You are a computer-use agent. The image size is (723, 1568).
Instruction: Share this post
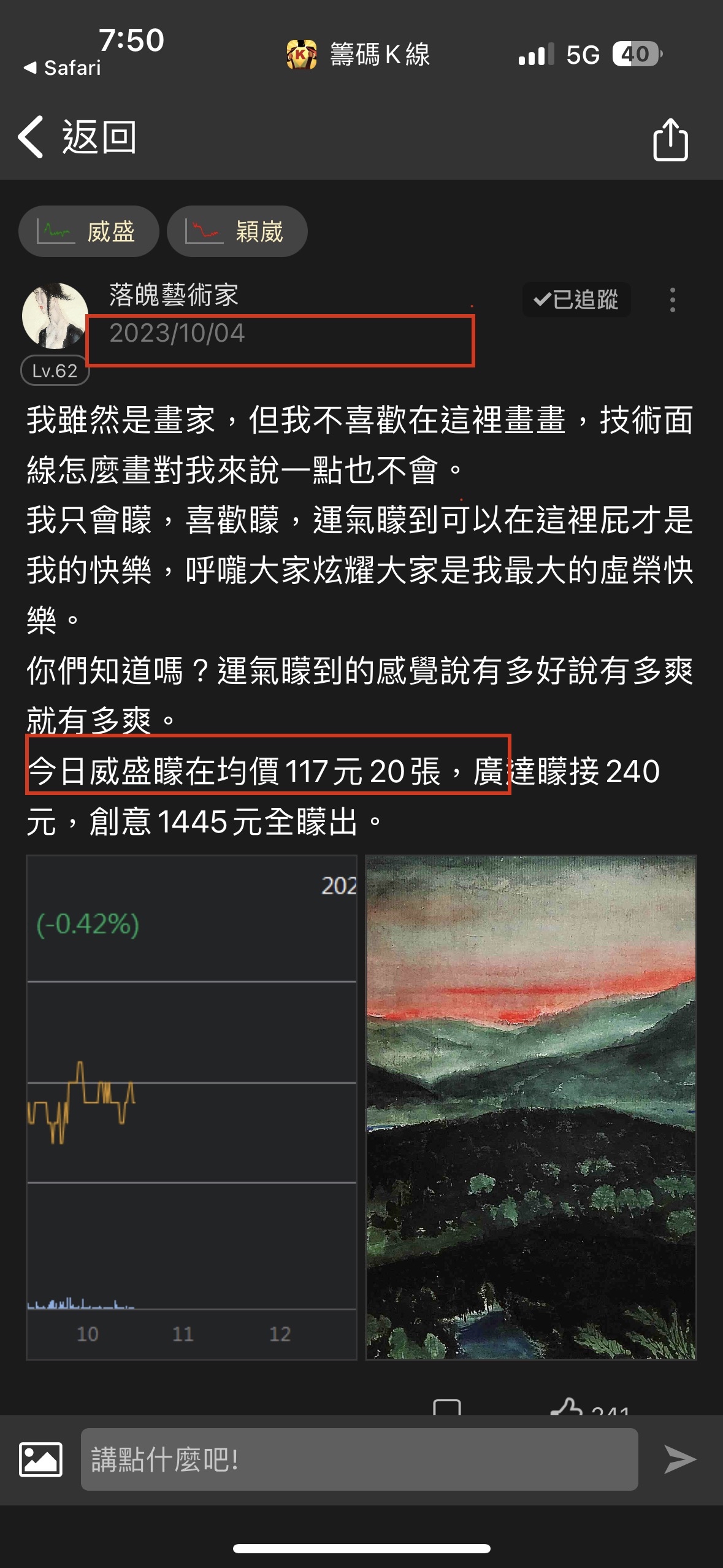pos(670,140)
